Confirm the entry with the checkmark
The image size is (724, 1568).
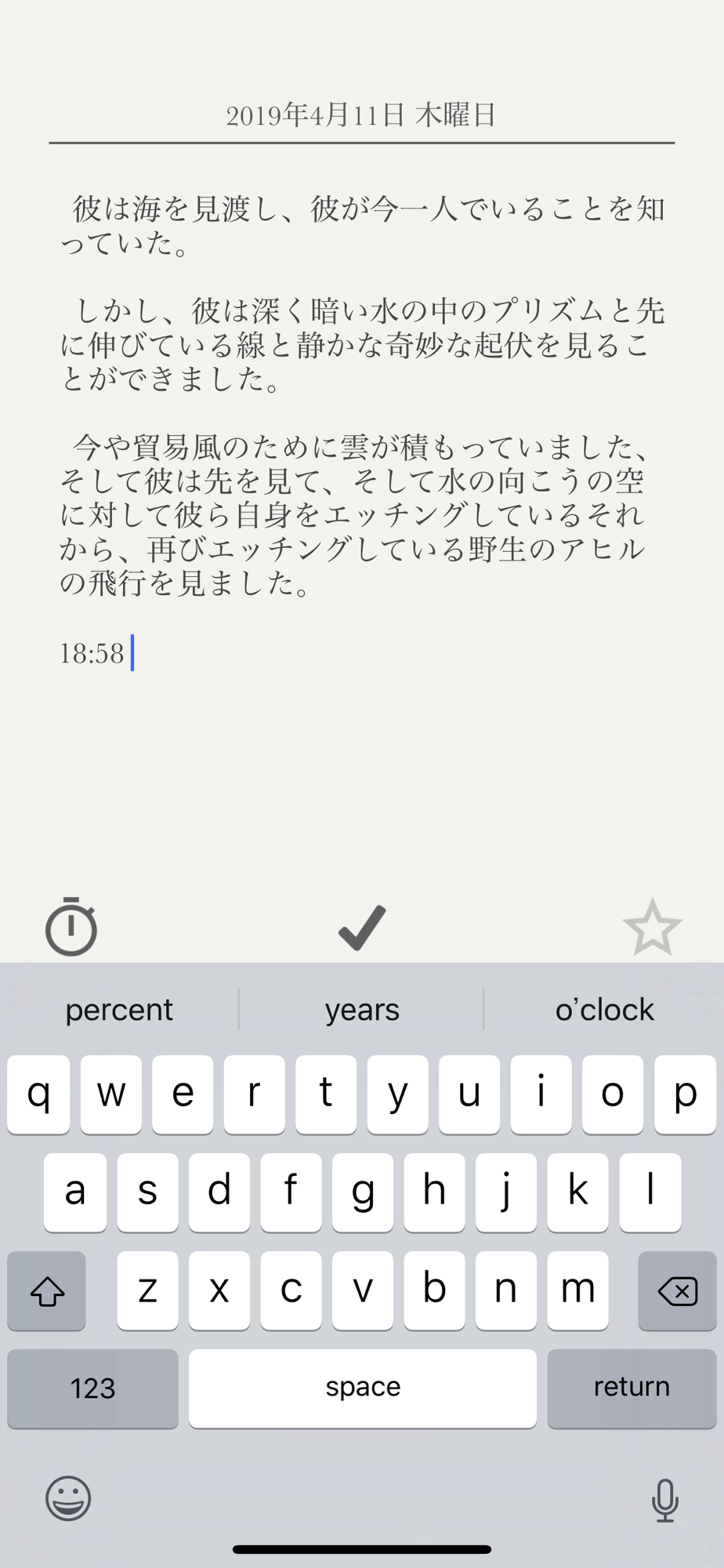pyautogui.click(x=362, y=927)
